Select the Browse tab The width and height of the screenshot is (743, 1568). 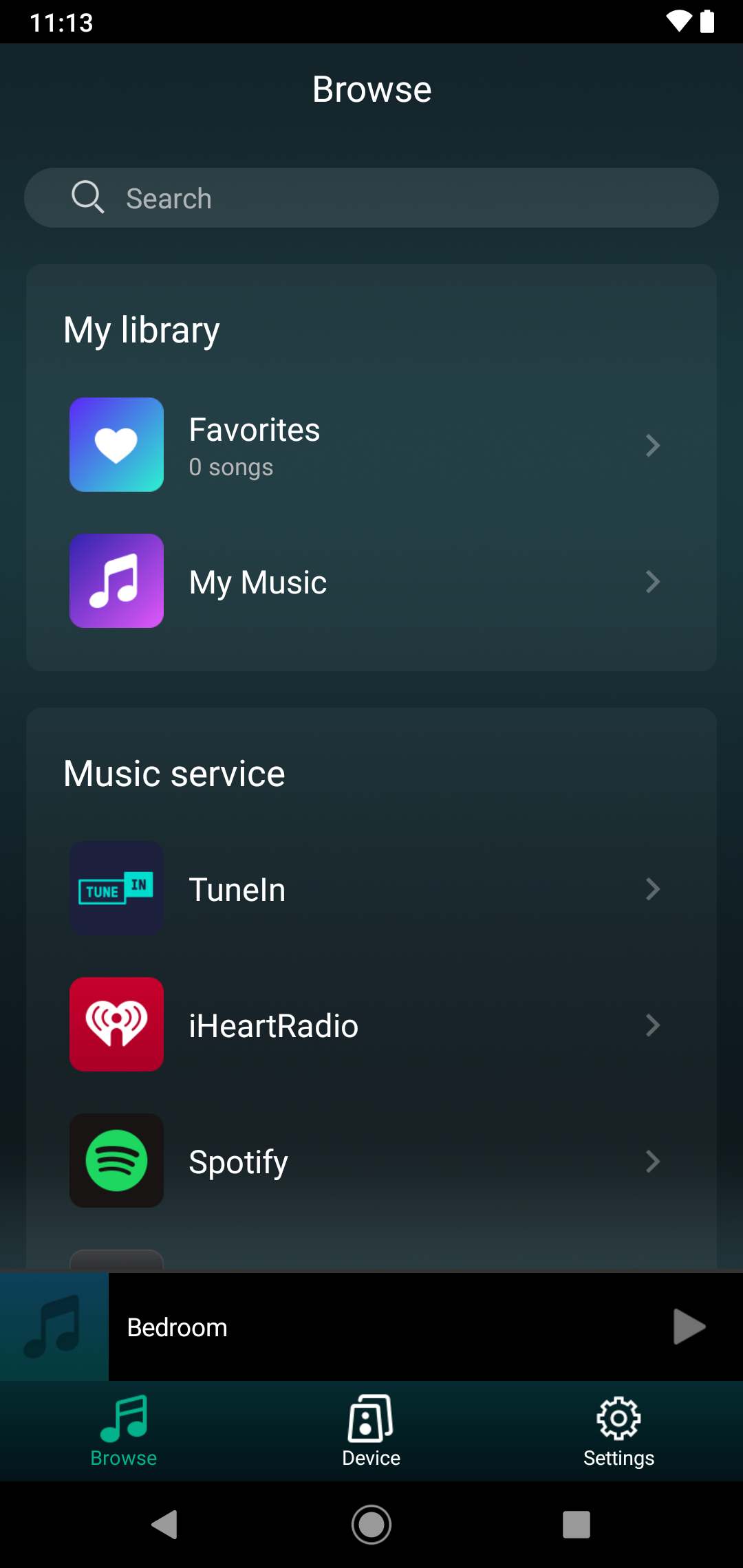(x=124, y=1430)
